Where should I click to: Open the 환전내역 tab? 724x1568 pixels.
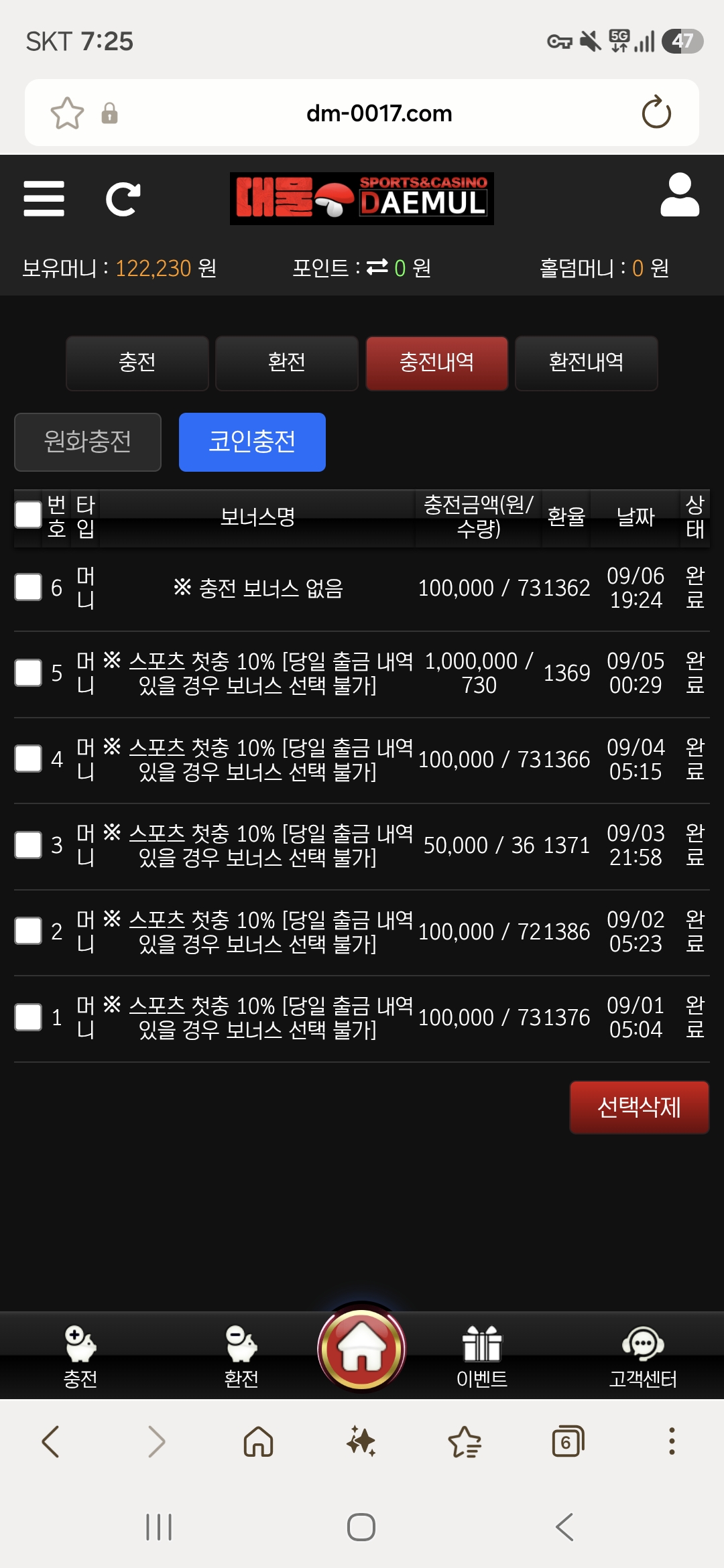pyautogui.click(x=587, y=363)
